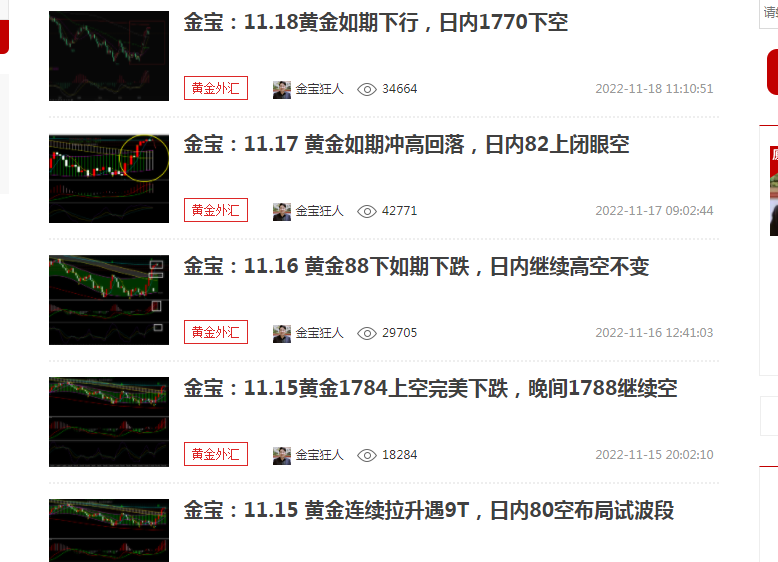The image size is (778, 562).
Task: Open the 黄金外汇 tag under the 11.16 article
Action: pyautogui.click(x=215, y=333)
